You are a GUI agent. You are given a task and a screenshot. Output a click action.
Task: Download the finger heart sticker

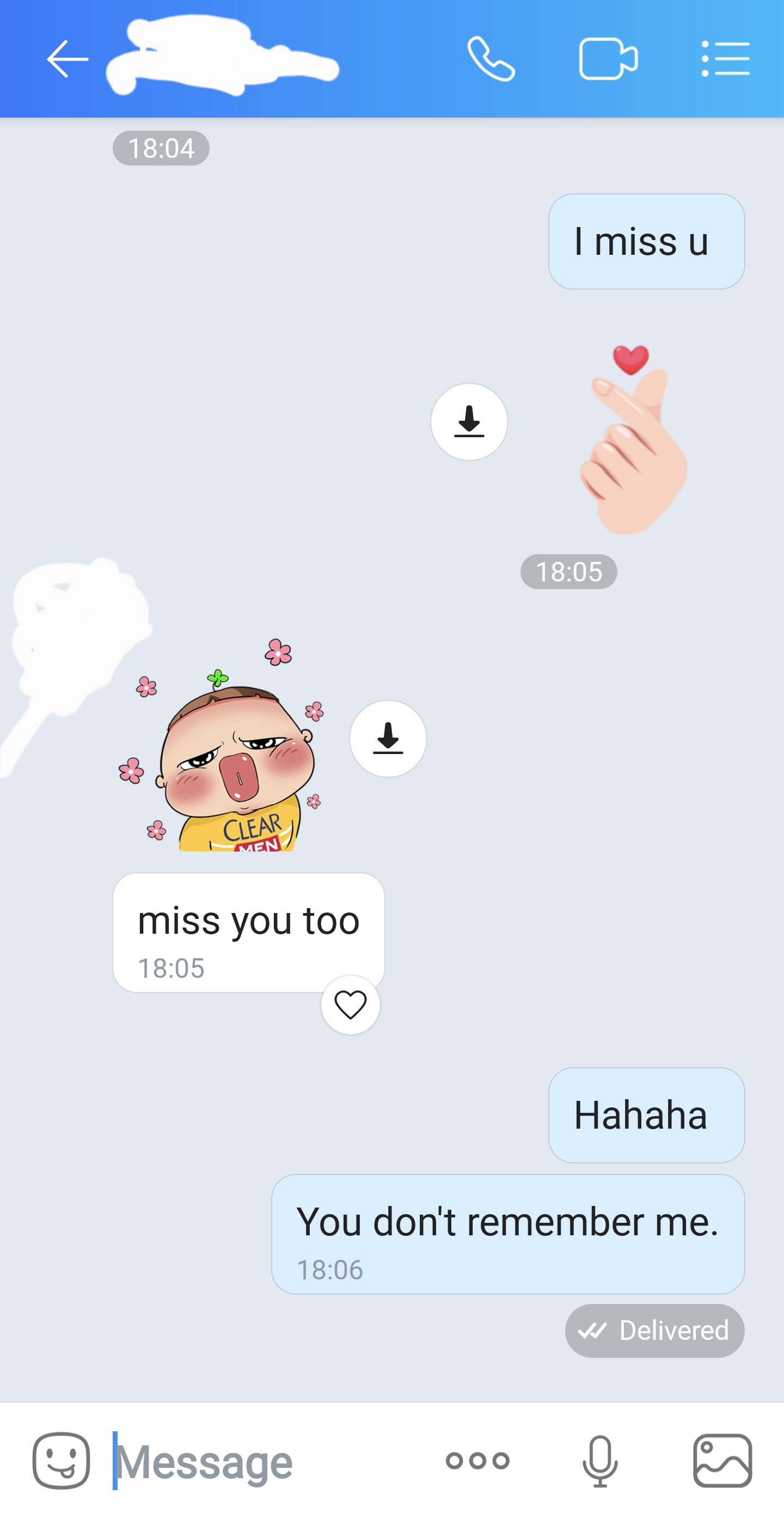(x=469, y=421)
